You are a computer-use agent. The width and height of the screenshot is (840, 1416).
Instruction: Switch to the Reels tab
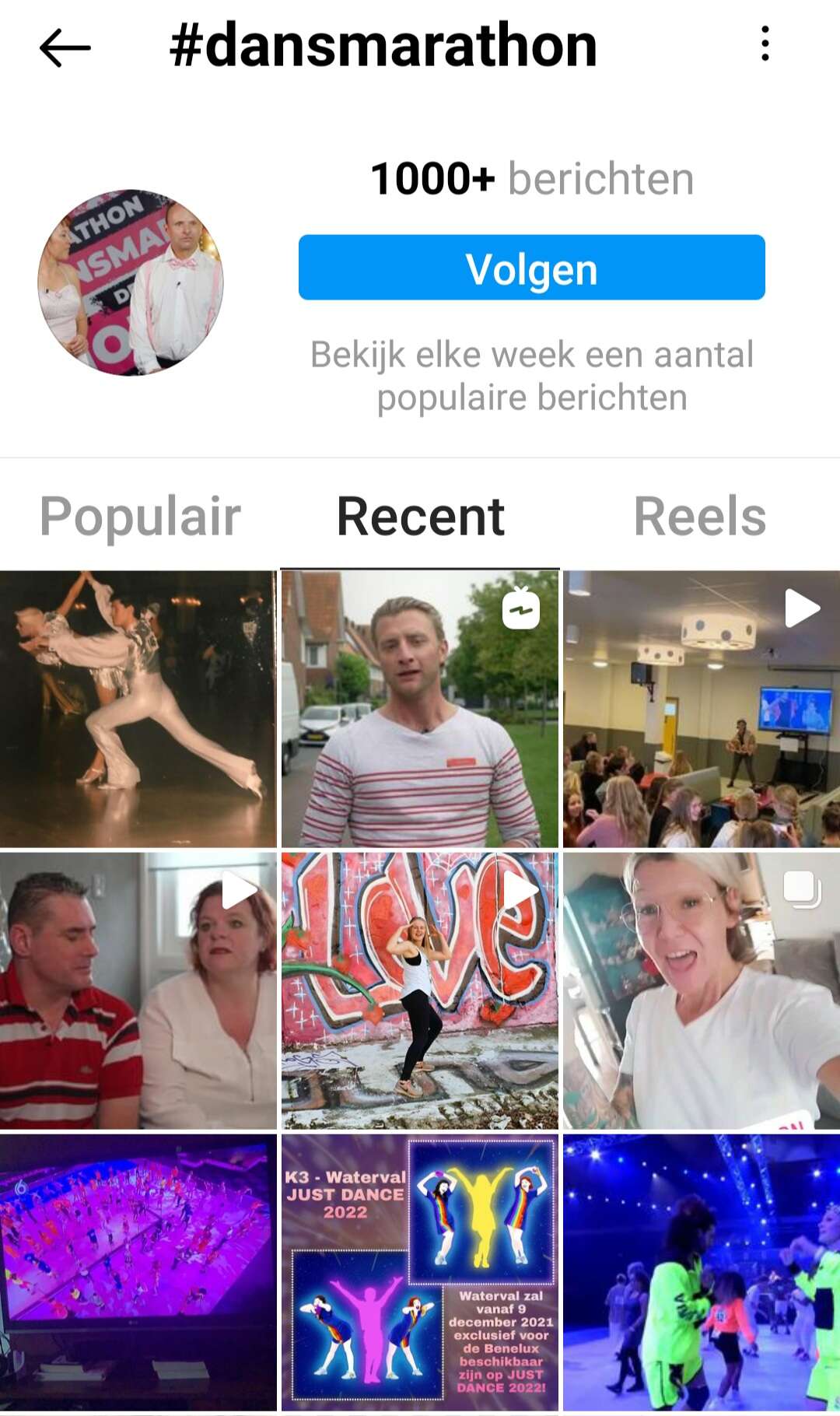[x=700, y=516]
